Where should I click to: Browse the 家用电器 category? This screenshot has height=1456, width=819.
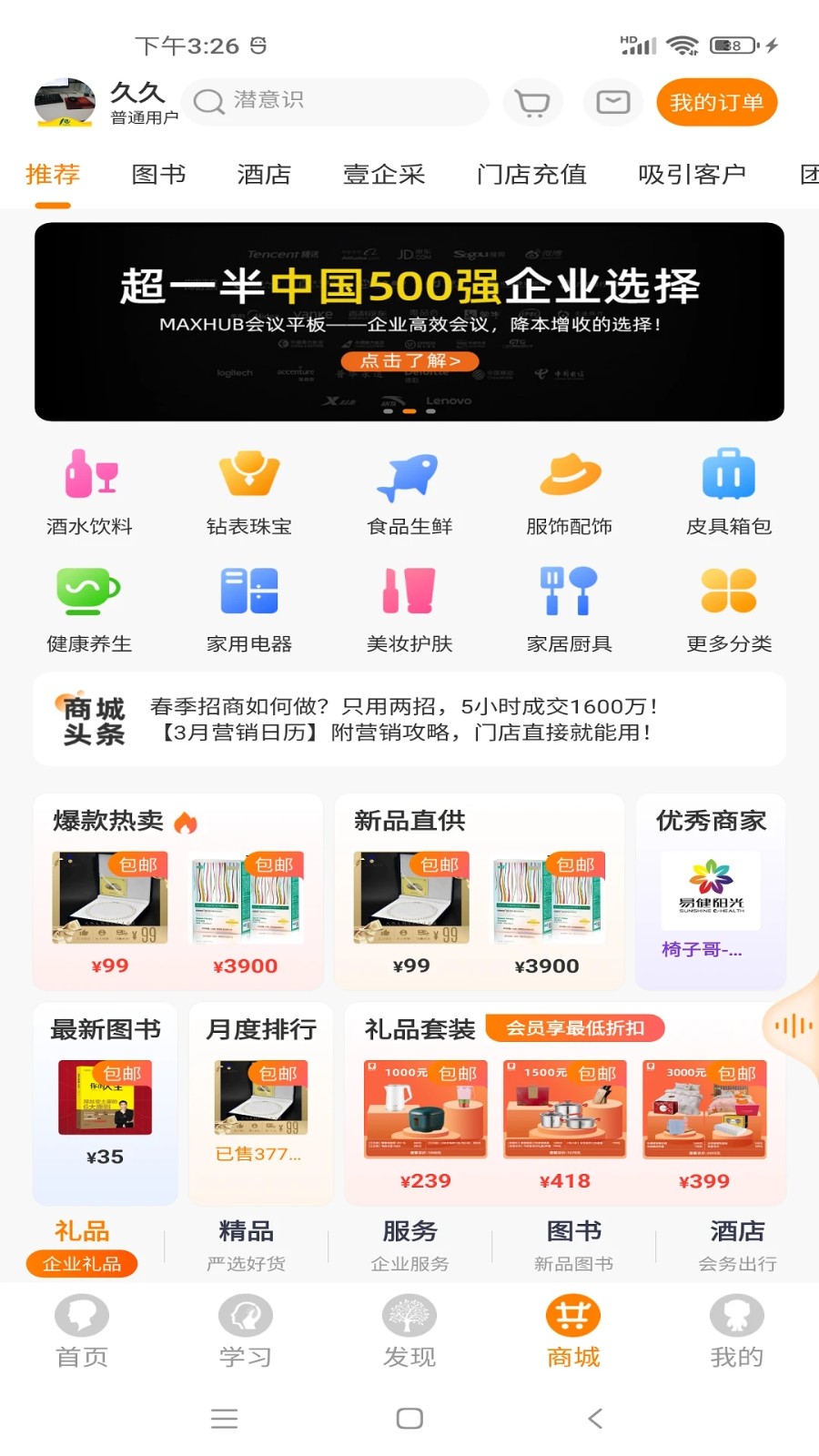pos(249,609)
